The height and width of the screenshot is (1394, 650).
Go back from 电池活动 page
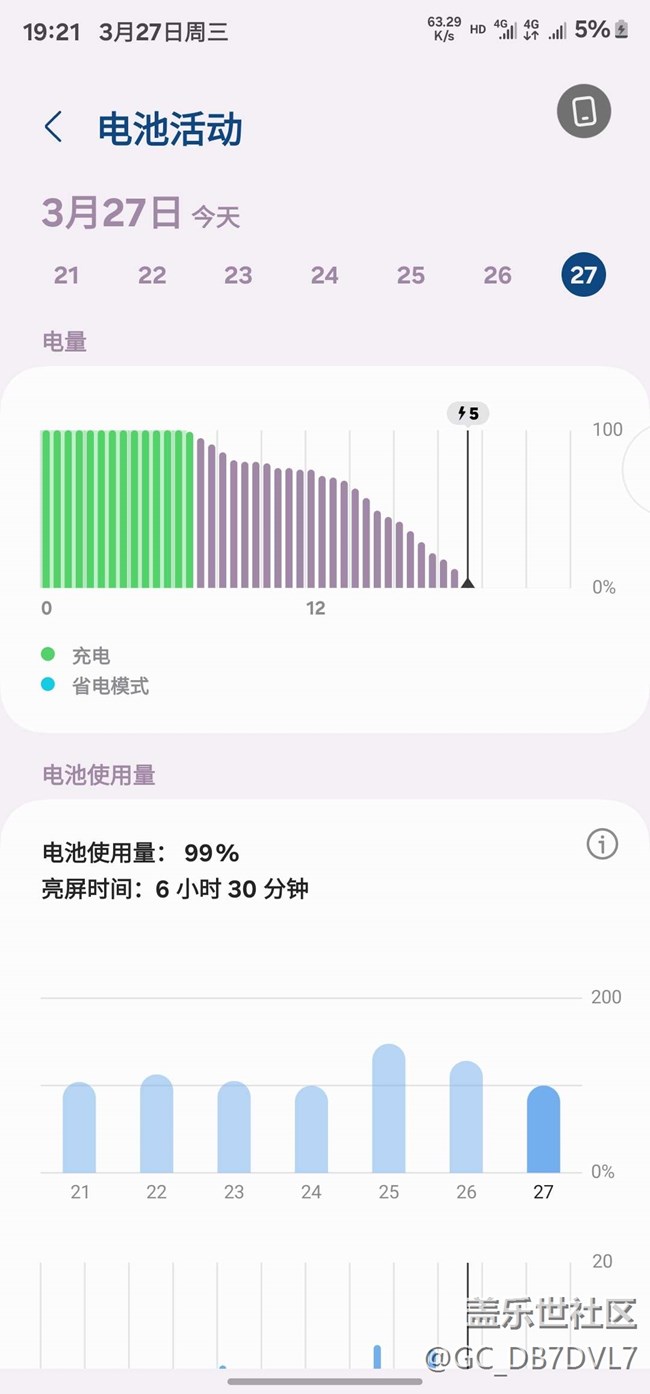pos(53,128)
